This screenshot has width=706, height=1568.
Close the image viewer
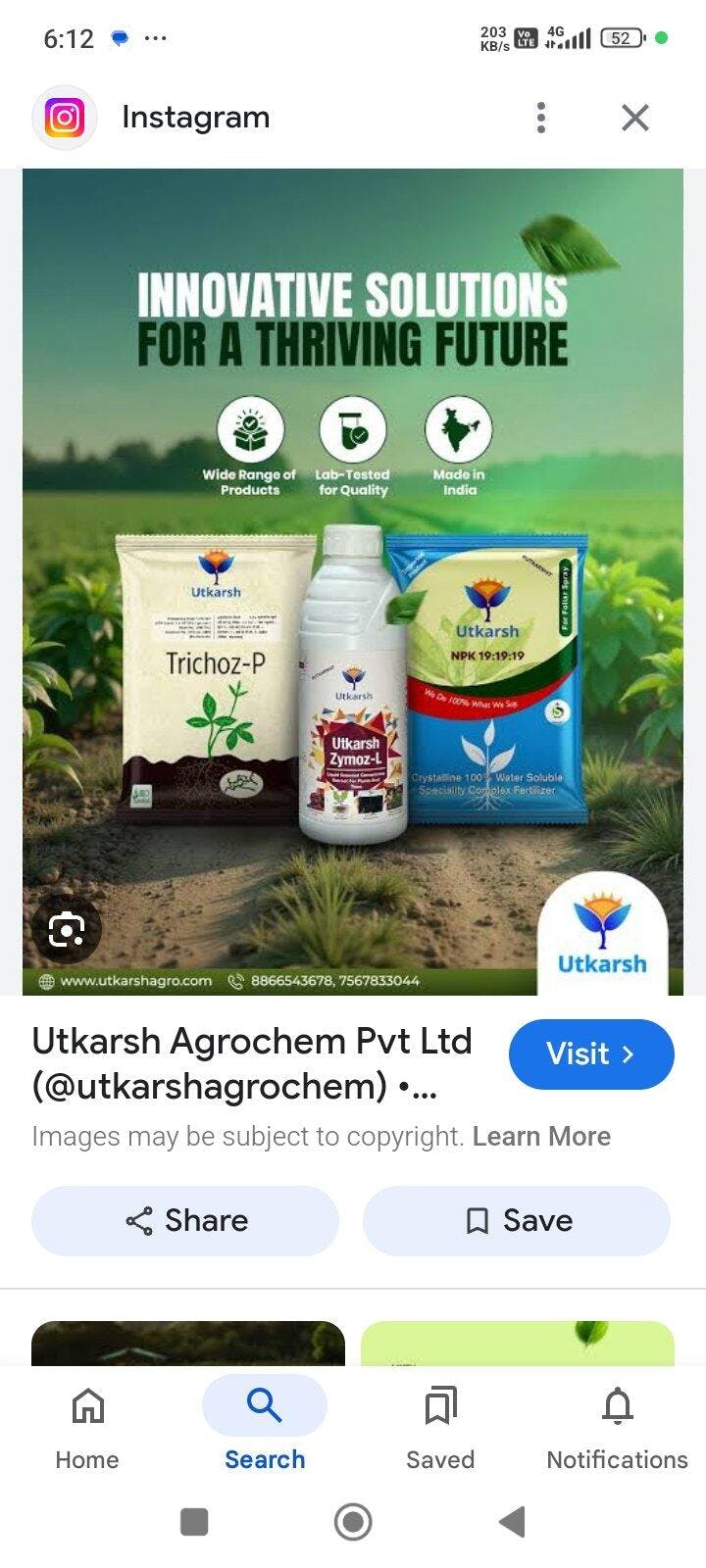point(635,118)
